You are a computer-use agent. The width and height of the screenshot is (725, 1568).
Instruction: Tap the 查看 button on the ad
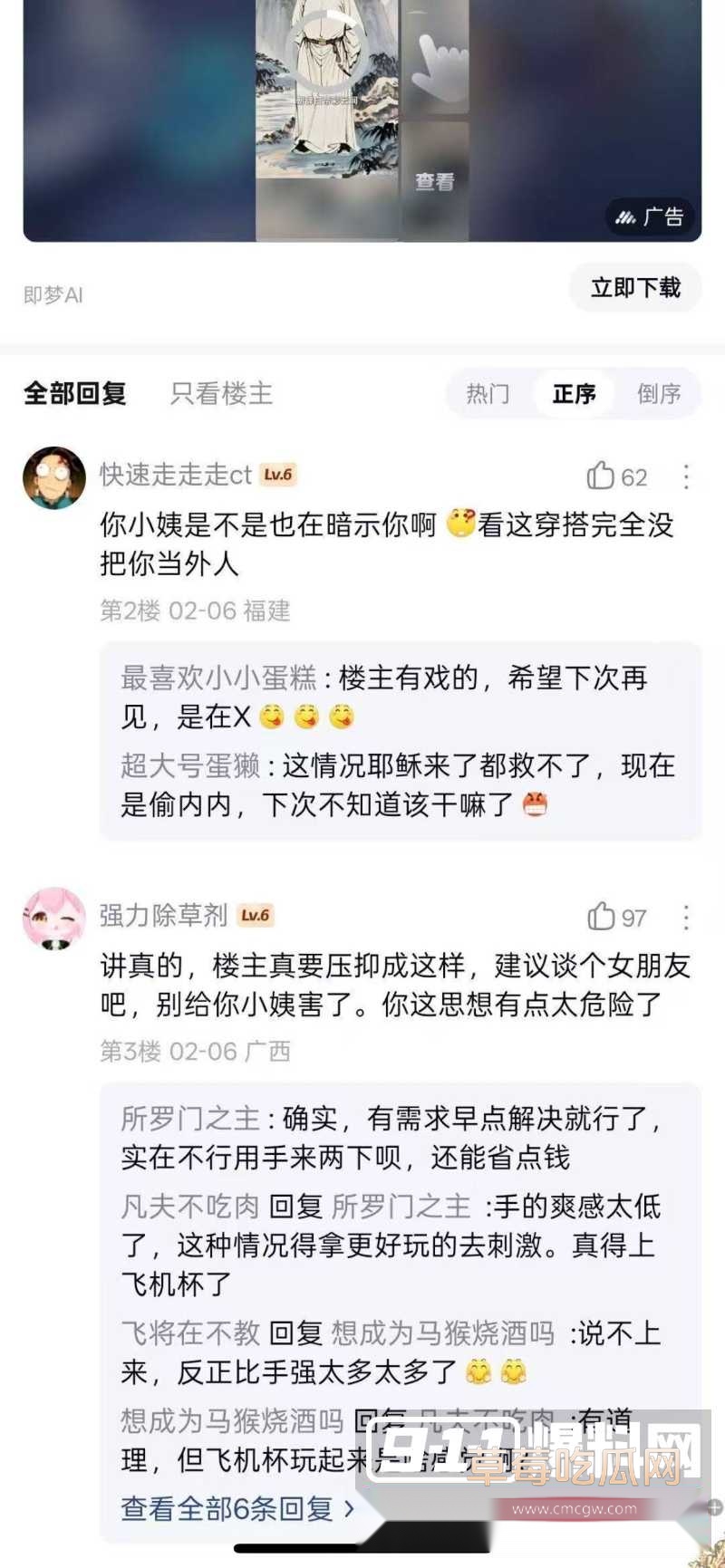click(433, 179)
